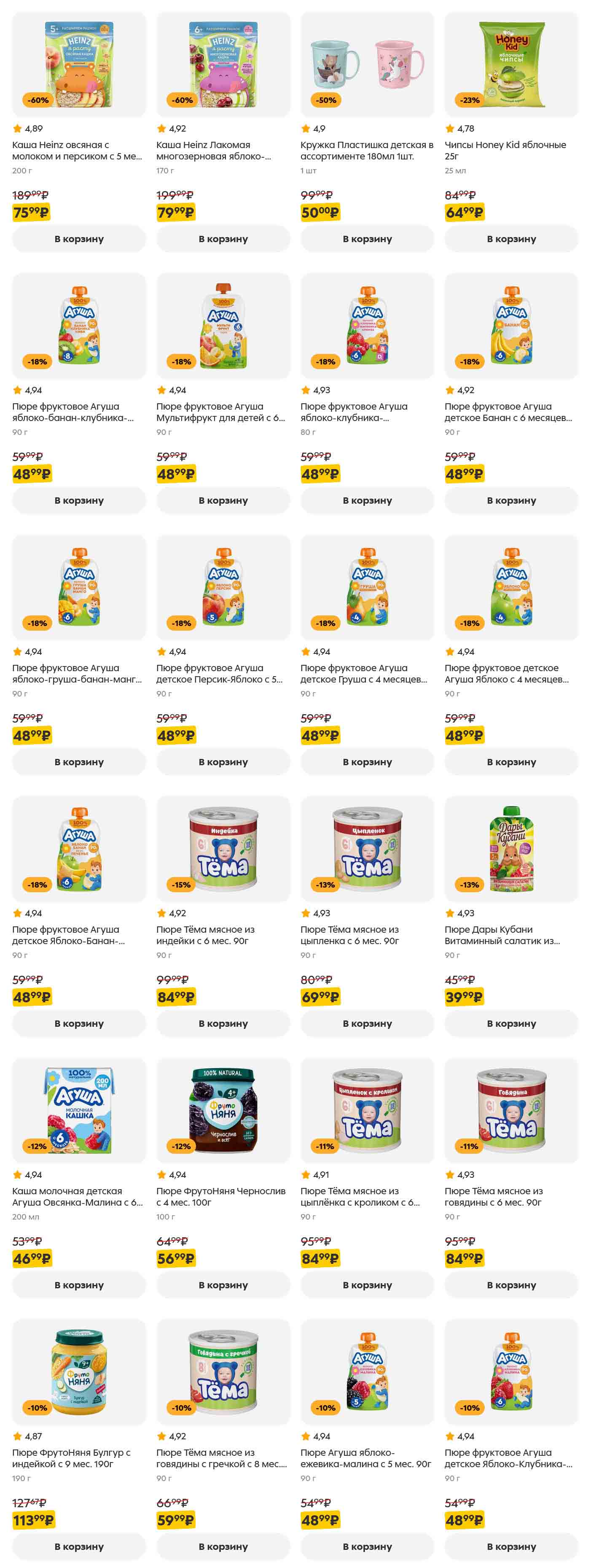Open Тёма chicken (цыпленок) puree card
607x1568 pixels.
pos(367,934)
